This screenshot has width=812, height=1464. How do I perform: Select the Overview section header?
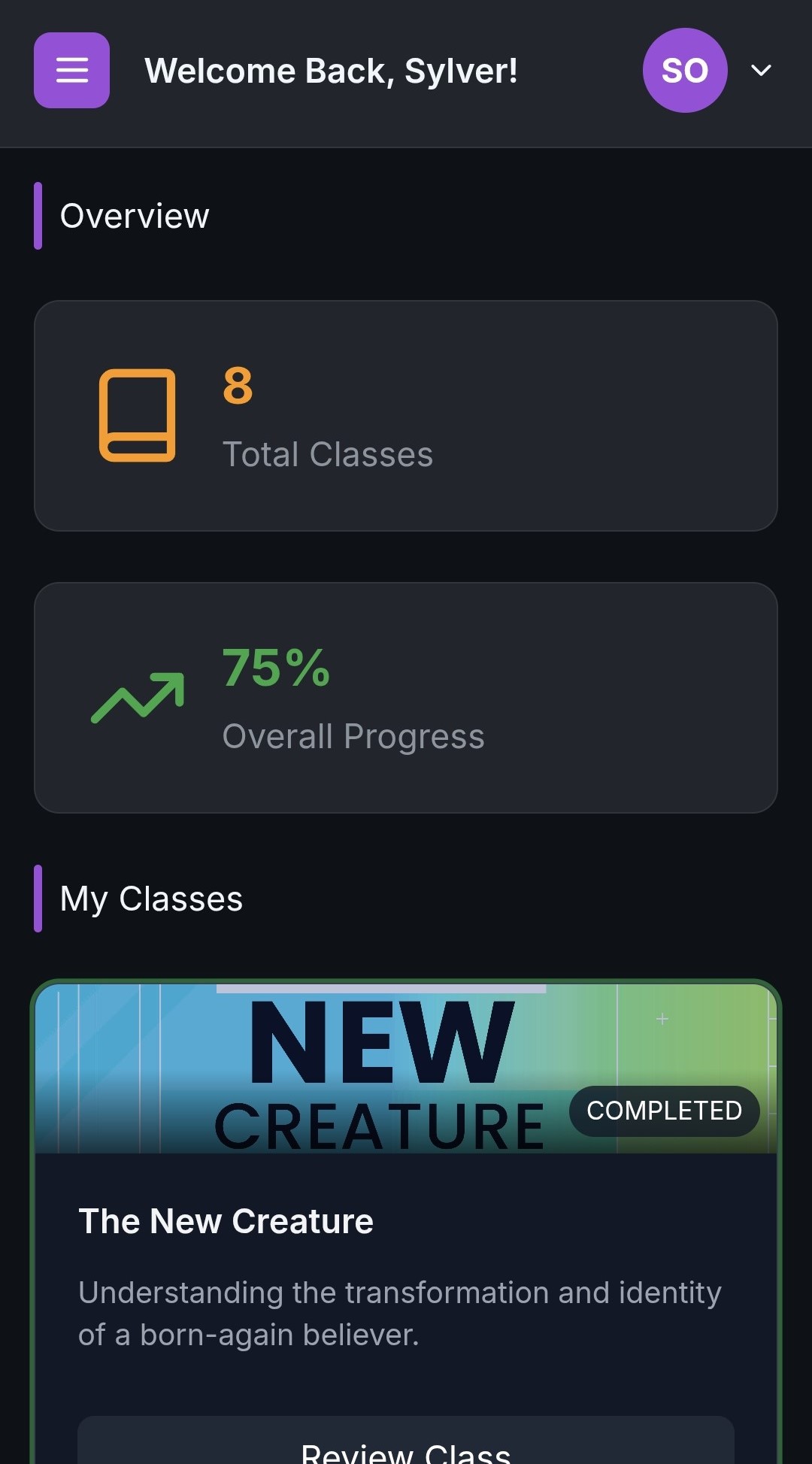(135, 216)
